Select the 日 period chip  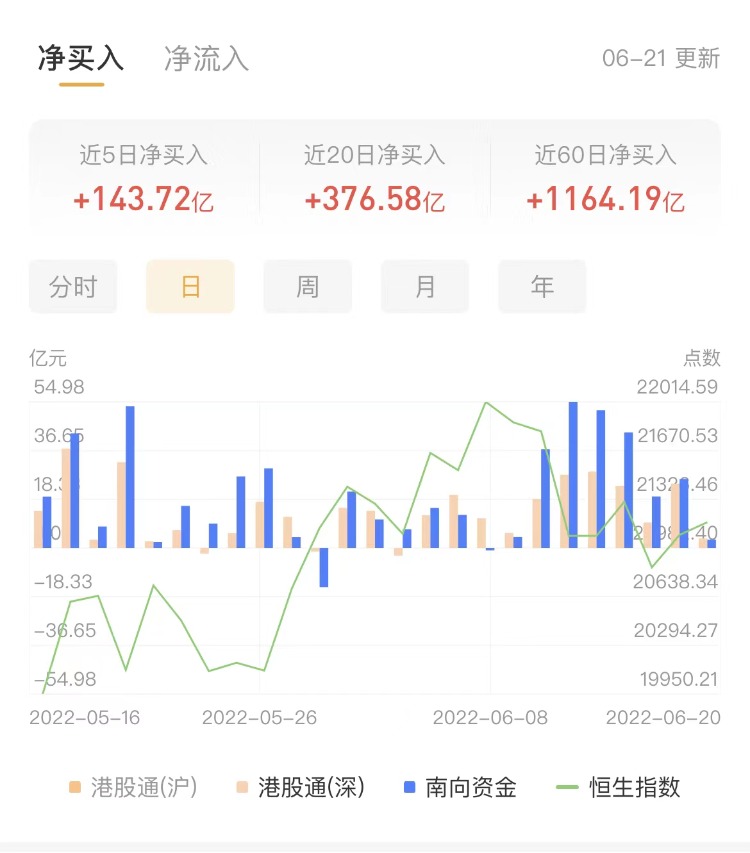pyautogui.click(x=190, y=287)
